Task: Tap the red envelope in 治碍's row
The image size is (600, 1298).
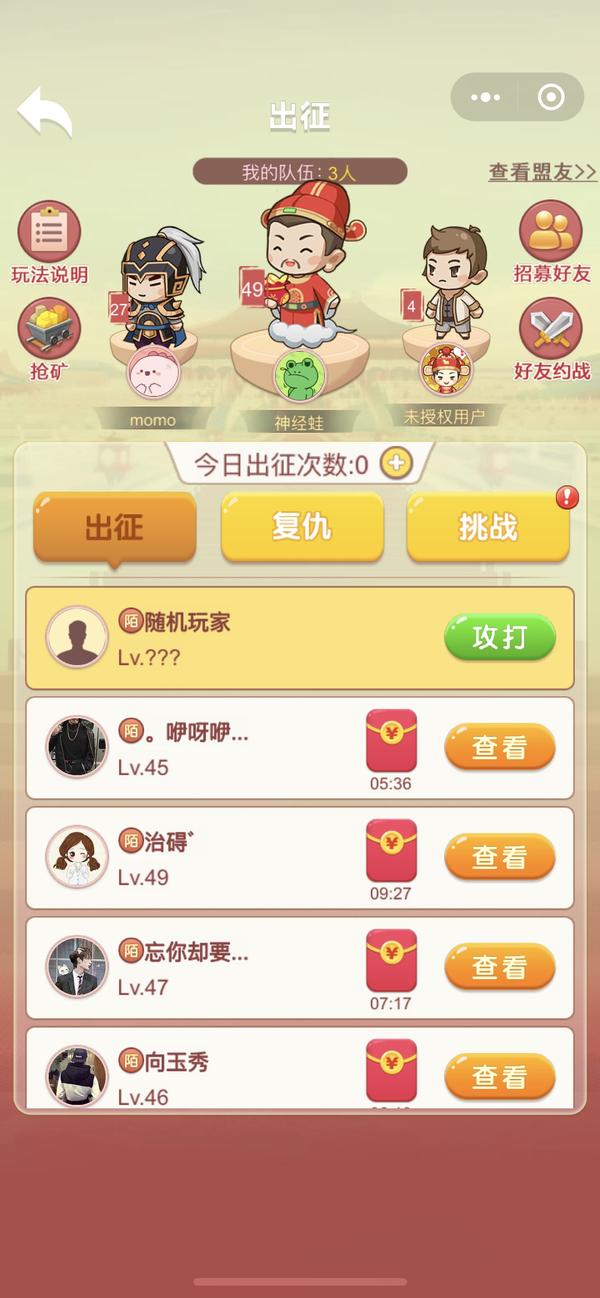Action: tap(391, 850)
